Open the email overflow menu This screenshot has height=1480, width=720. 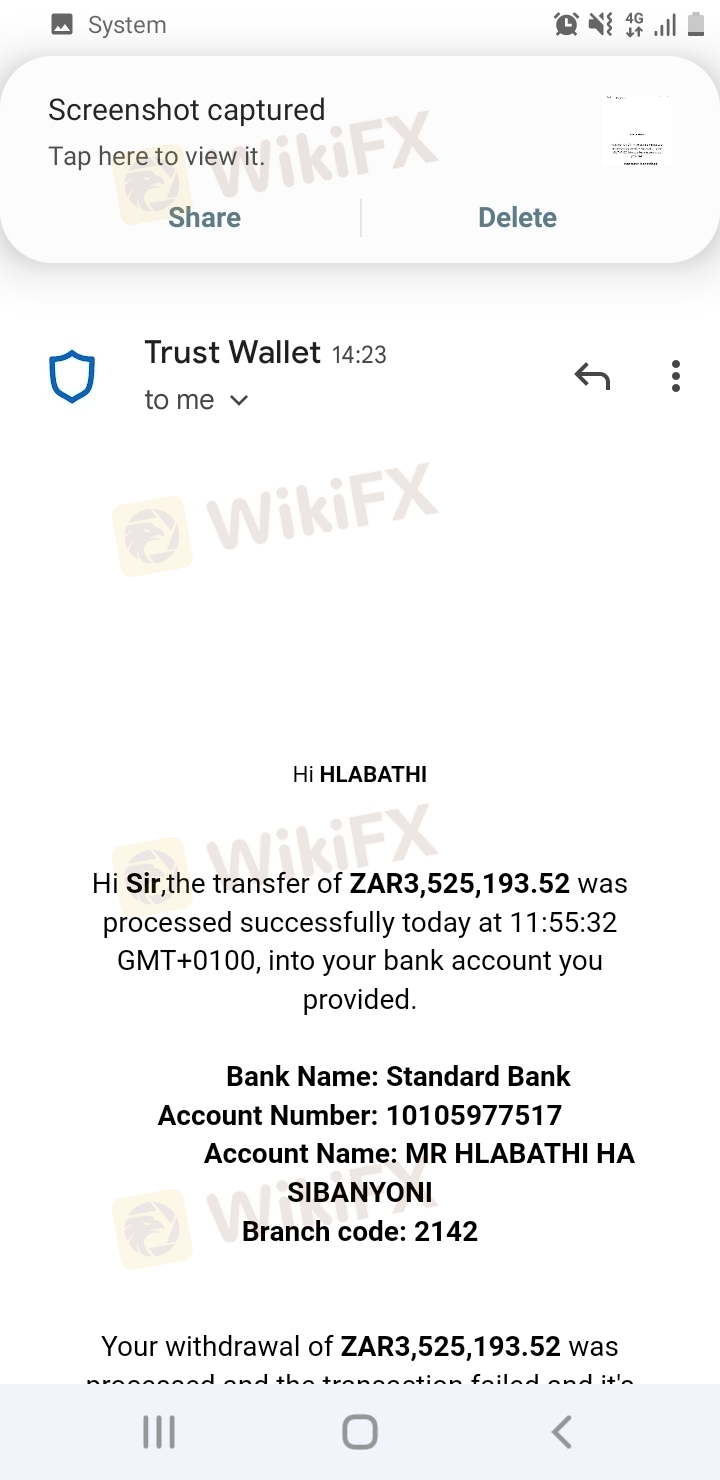(x=676, y=376)
